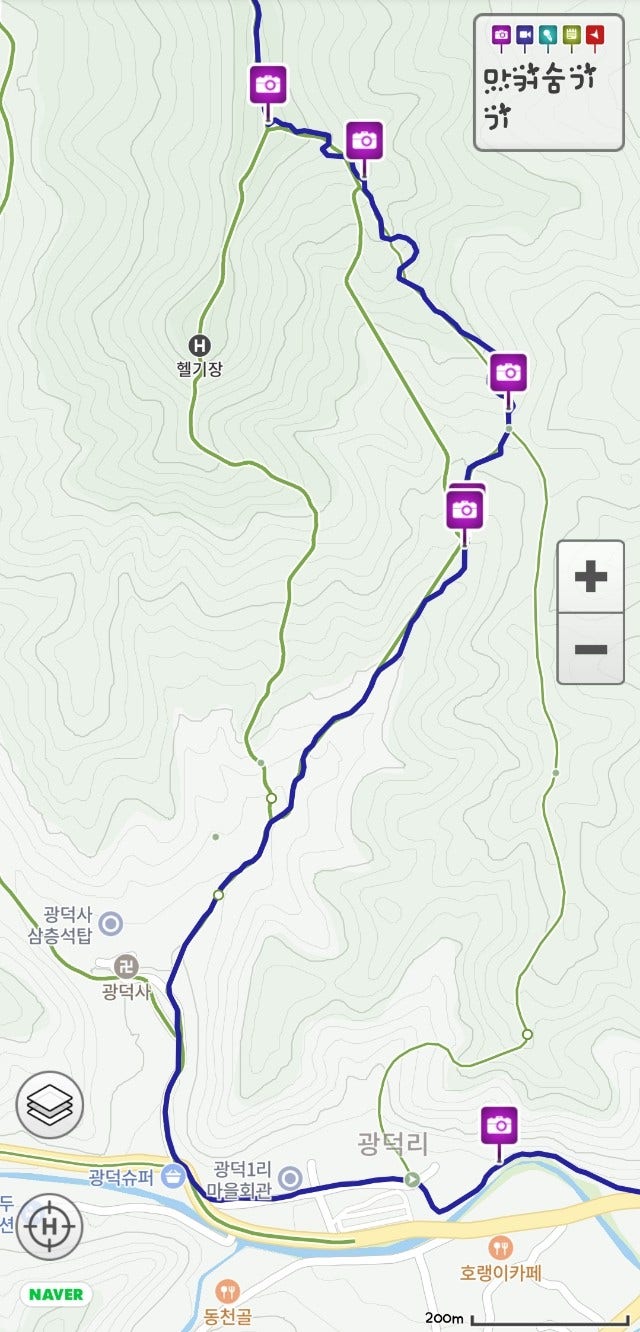Zoom in on the map
The width and height of the screenshot is (640, 1332).
click(x=590, y=576)
